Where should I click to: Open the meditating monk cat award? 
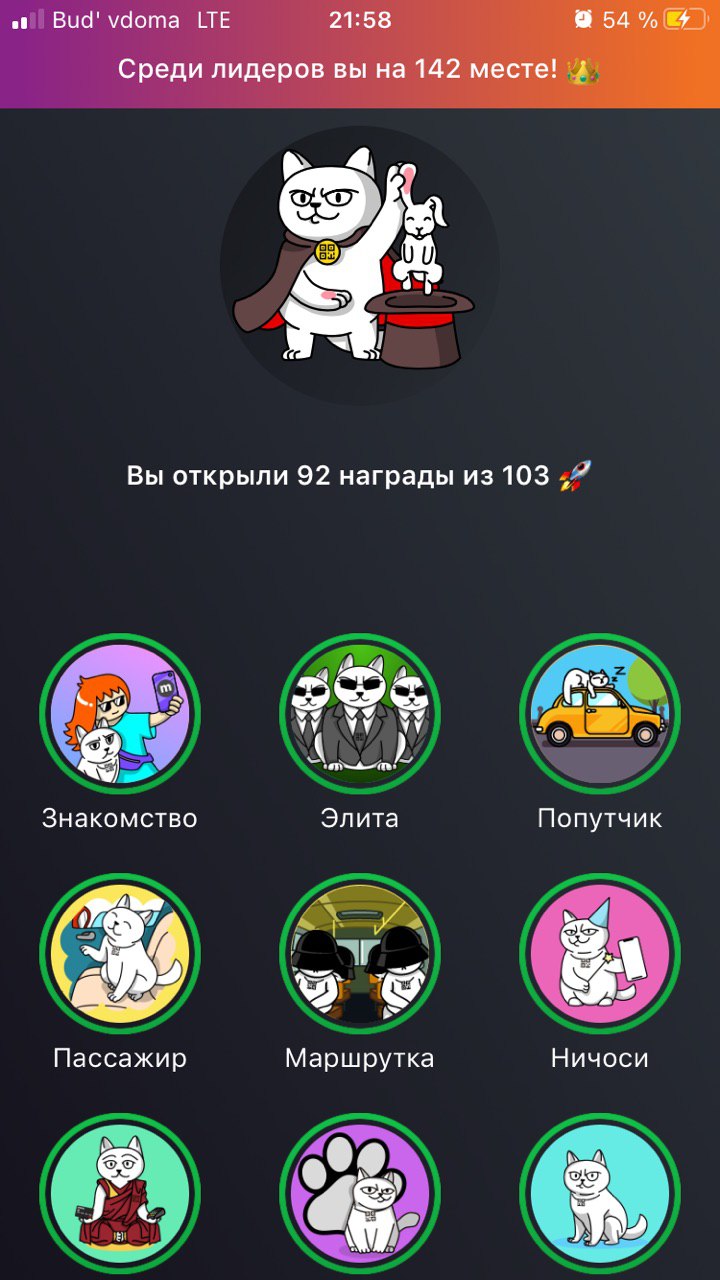pos(120,1193)
